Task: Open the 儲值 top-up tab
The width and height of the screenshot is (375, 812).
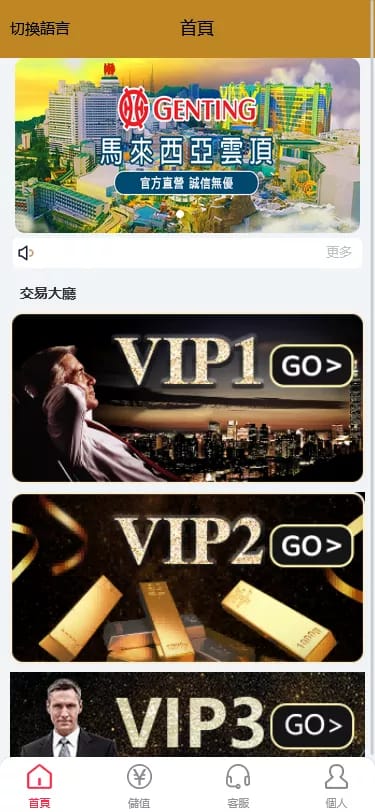Action: point(139,786)
